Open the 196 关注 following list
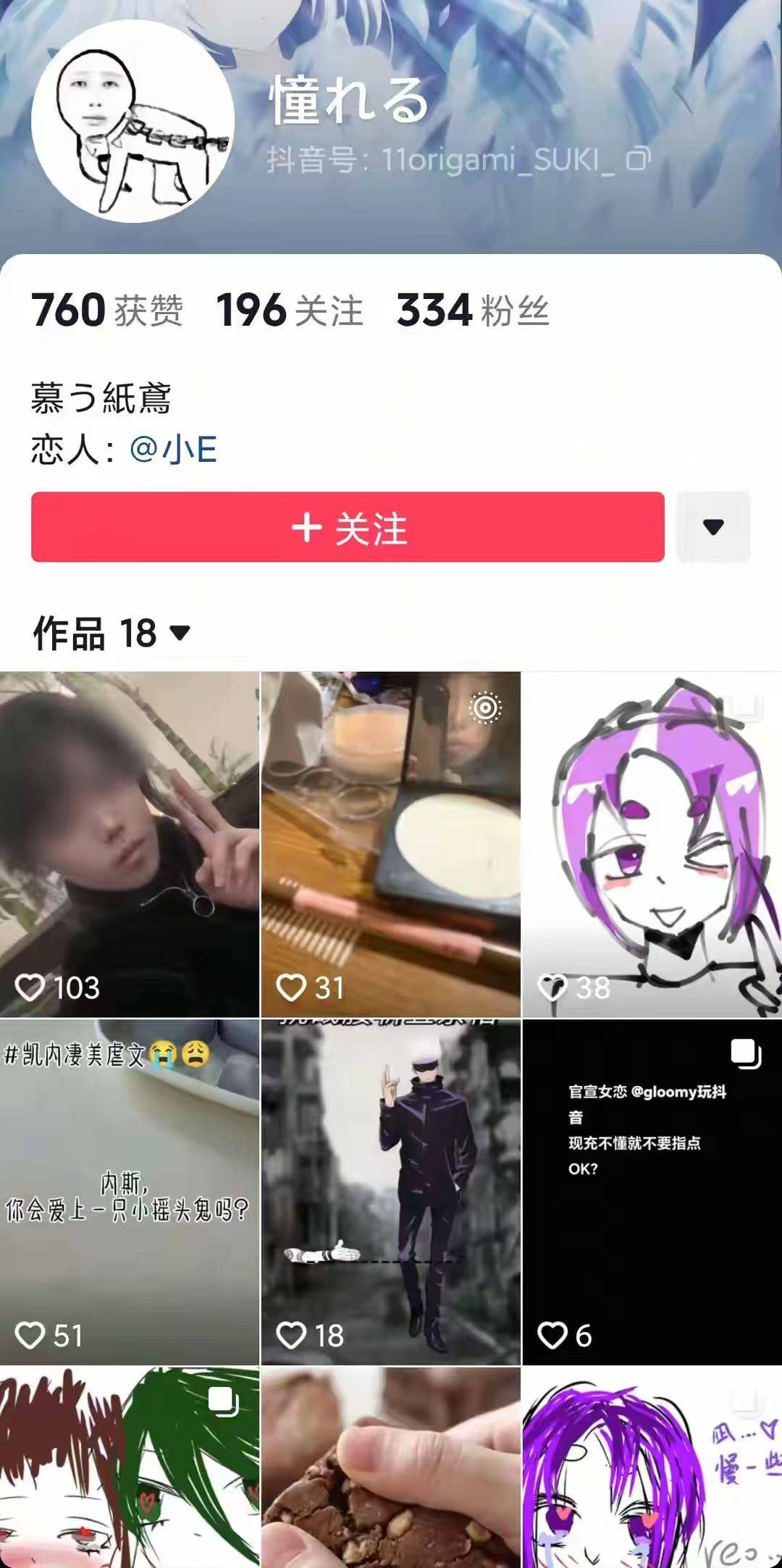Screen dimensions: 782x1568 (x=290, y=311)
